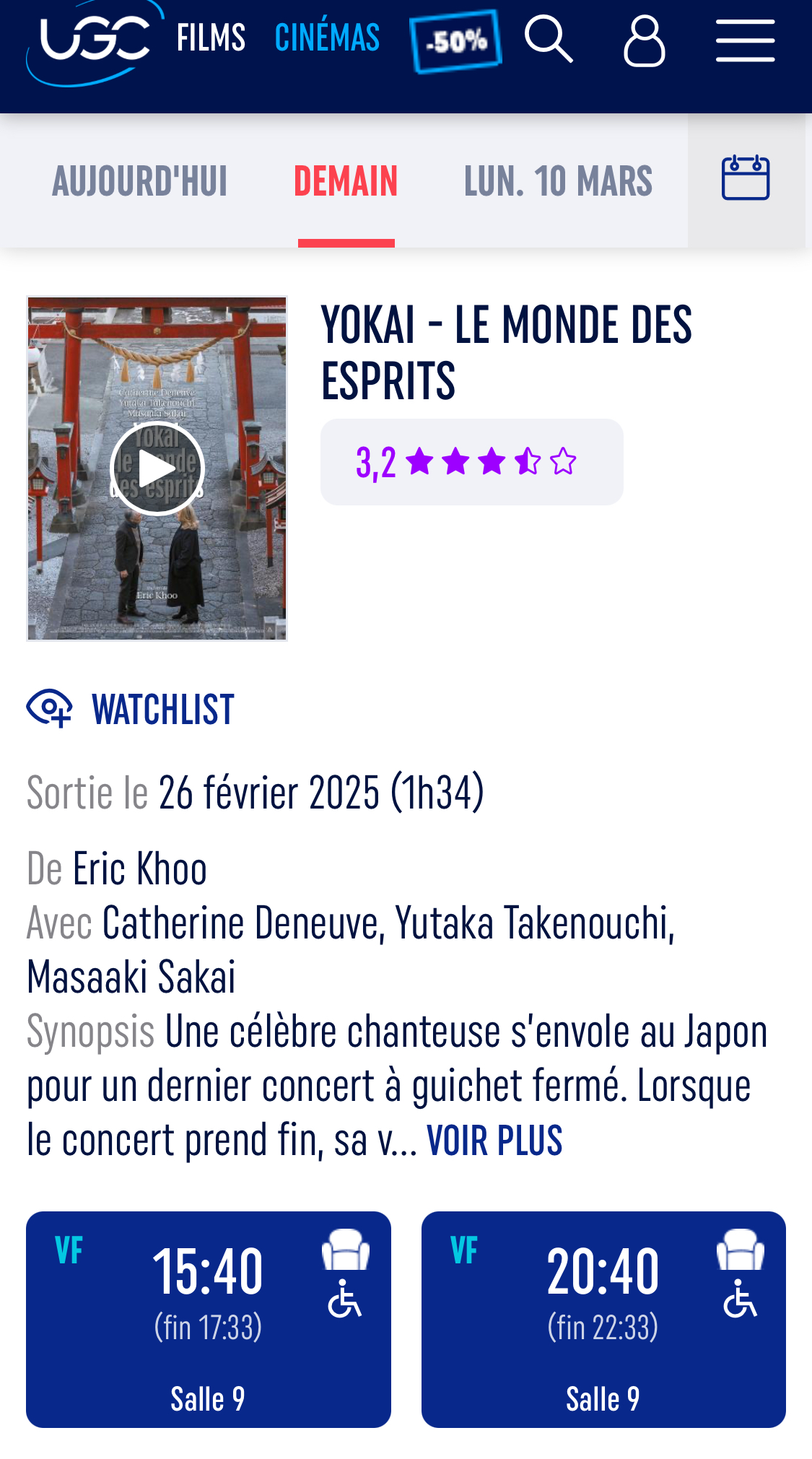This screenshot has width=812, height=1459.
Task: Open the search magnifier
Action: tap(549, 40)
